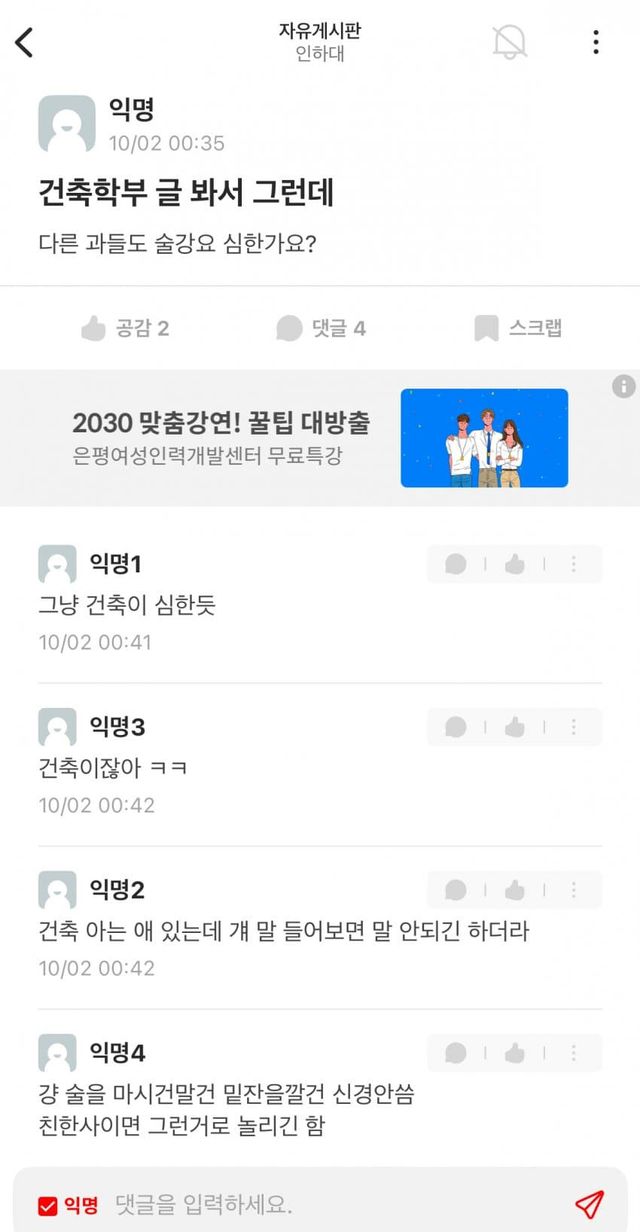Open more options on 익명2's comment
Viewport: 640px width, 1232px height.
pos(574,890)
